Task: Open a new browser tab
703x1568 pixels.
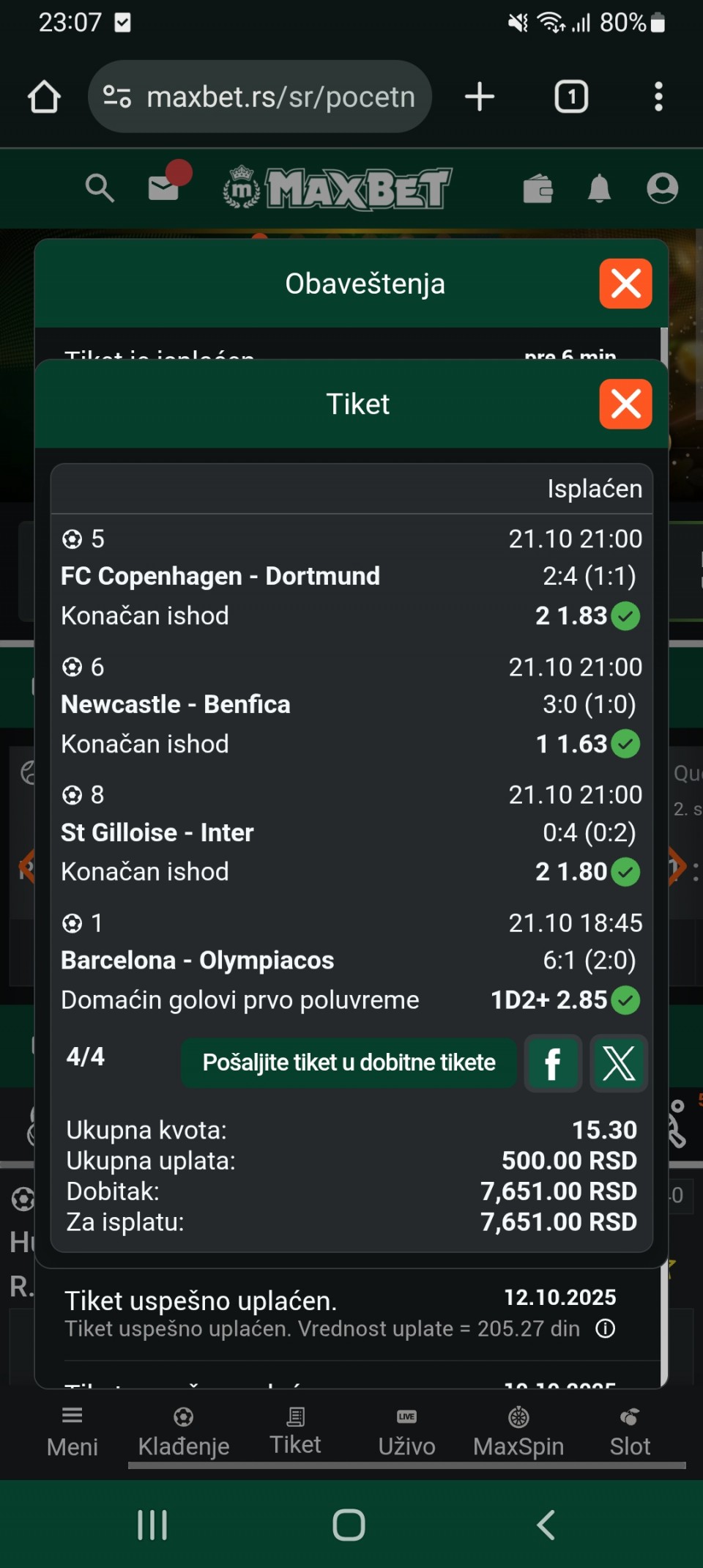Action: click(x=480, y=97)
